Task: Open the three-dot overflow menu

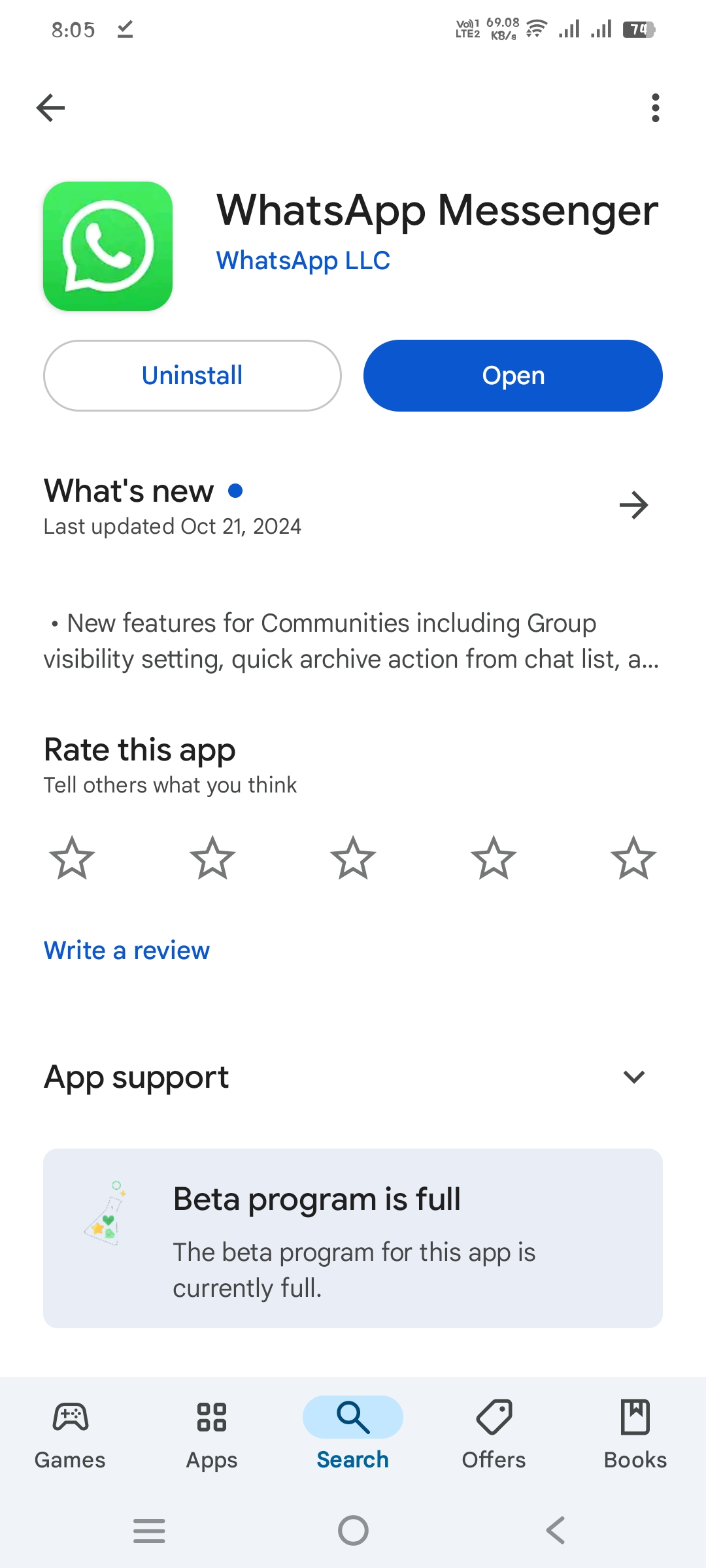Action: click(x=655, y=108)
